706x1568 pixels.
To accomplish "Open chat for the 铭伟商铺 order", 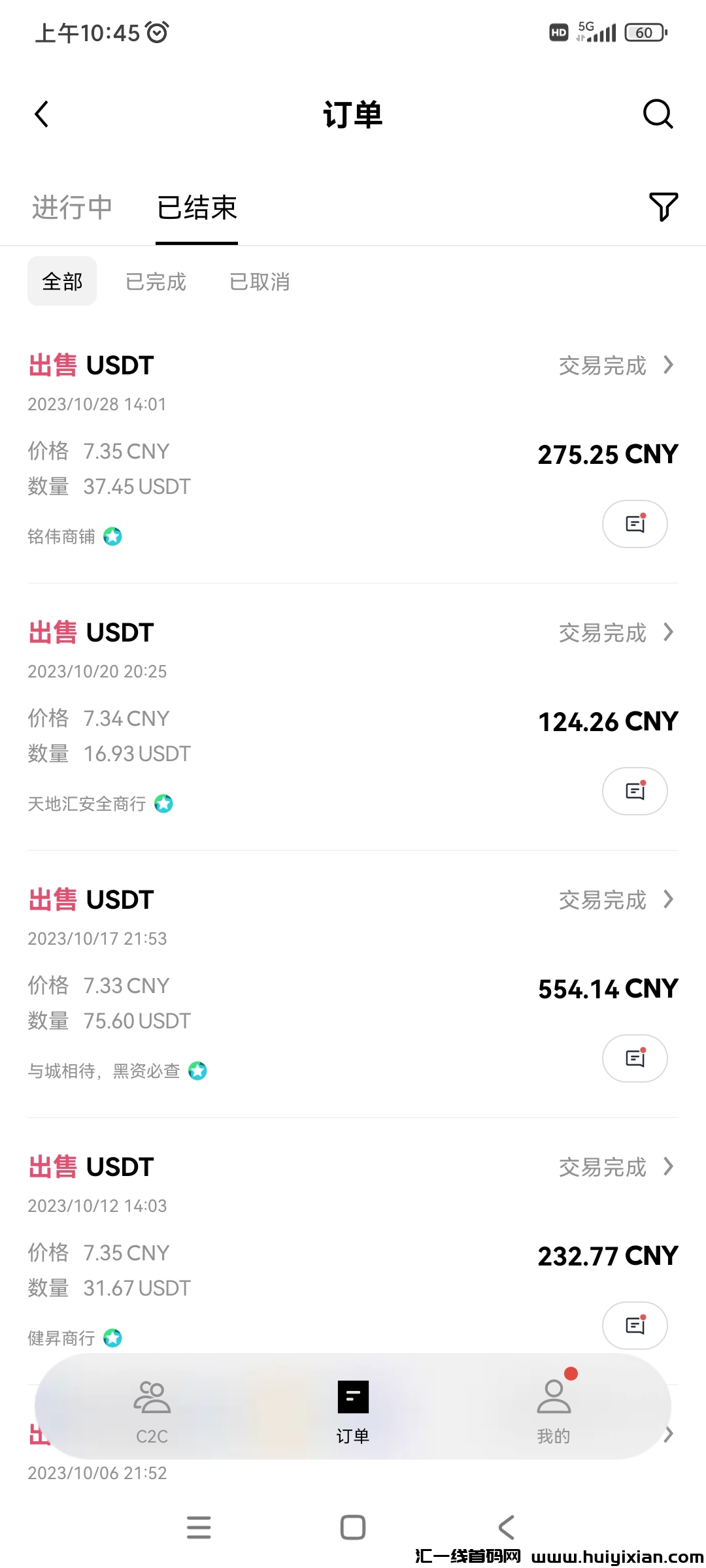I will [634, 524].
